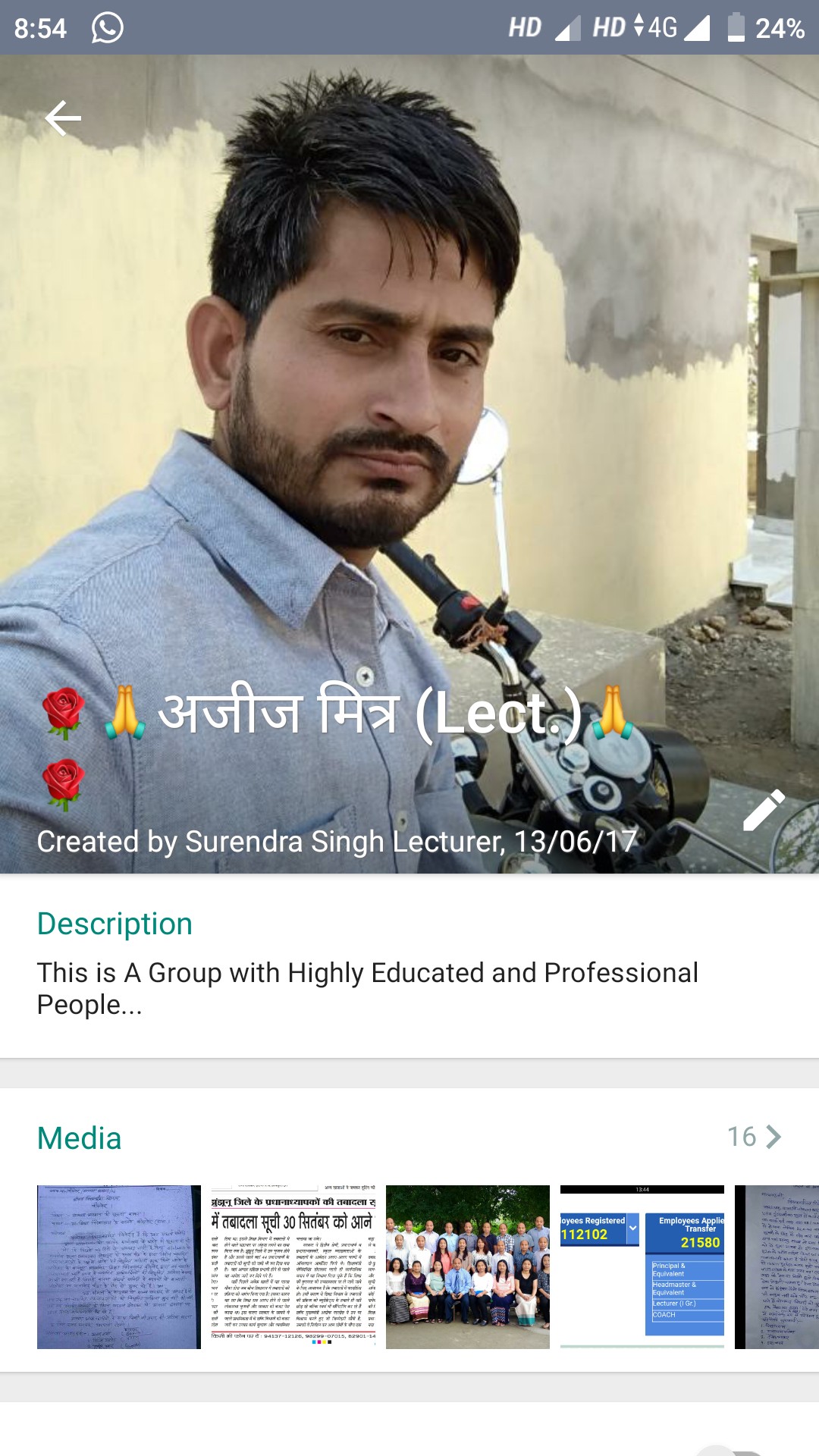Open the partly visible last media thumbnail

(x=777, y=1267)
